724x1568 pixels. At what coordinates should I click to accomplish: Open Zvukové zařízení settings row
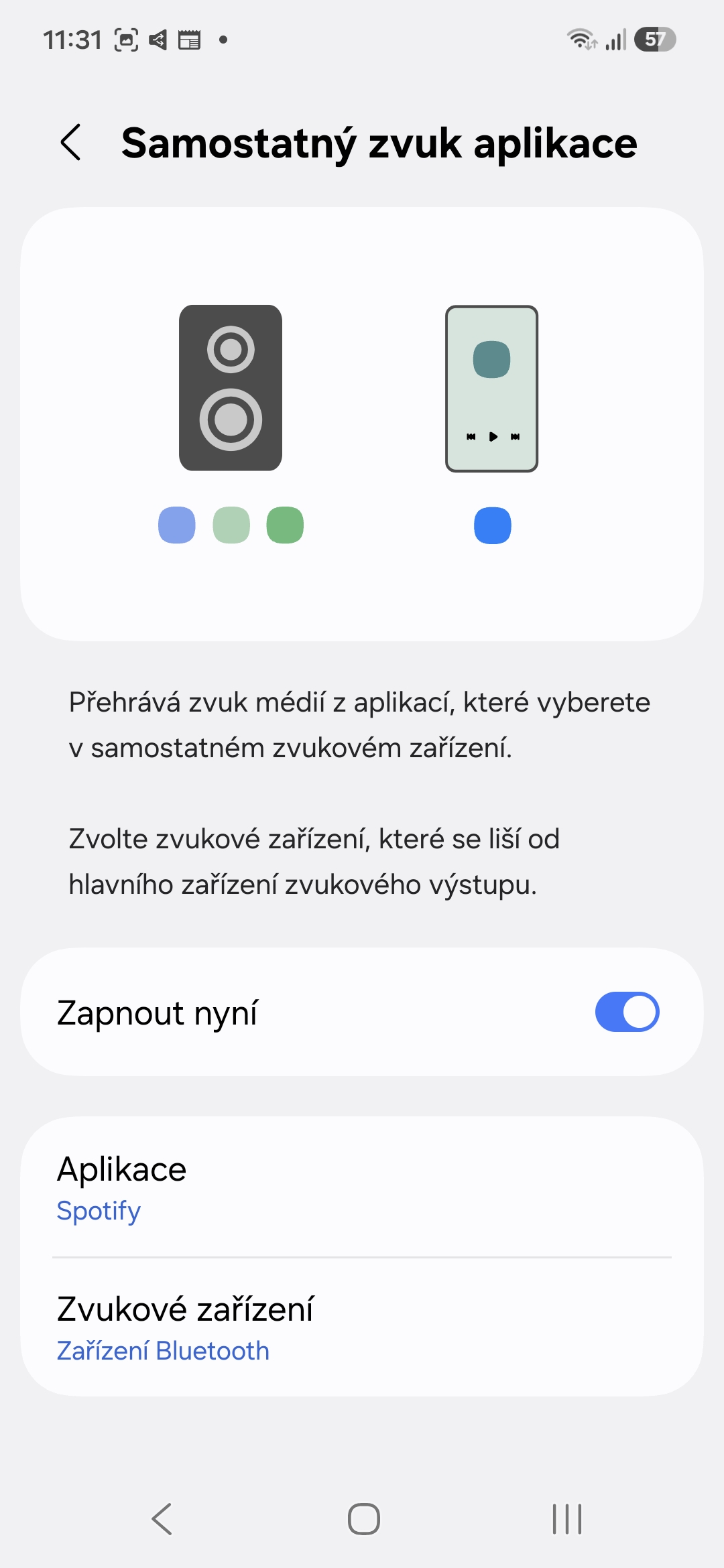362,1327
